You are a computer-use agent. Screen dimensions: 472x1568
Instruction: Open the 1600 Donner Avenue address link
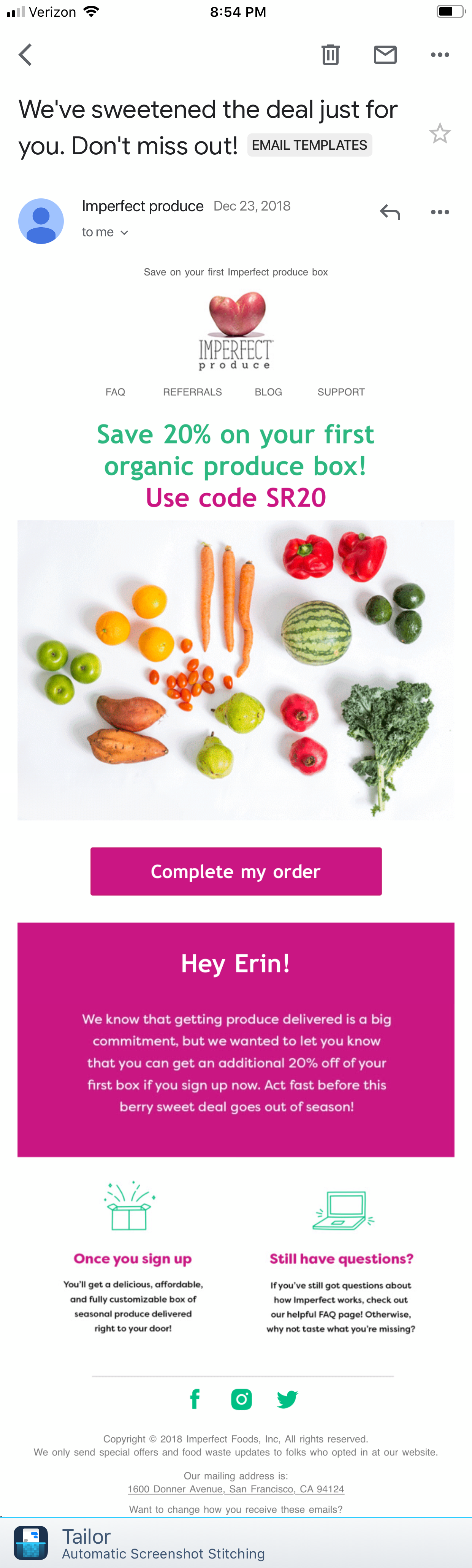click(x=236, y=1489)
